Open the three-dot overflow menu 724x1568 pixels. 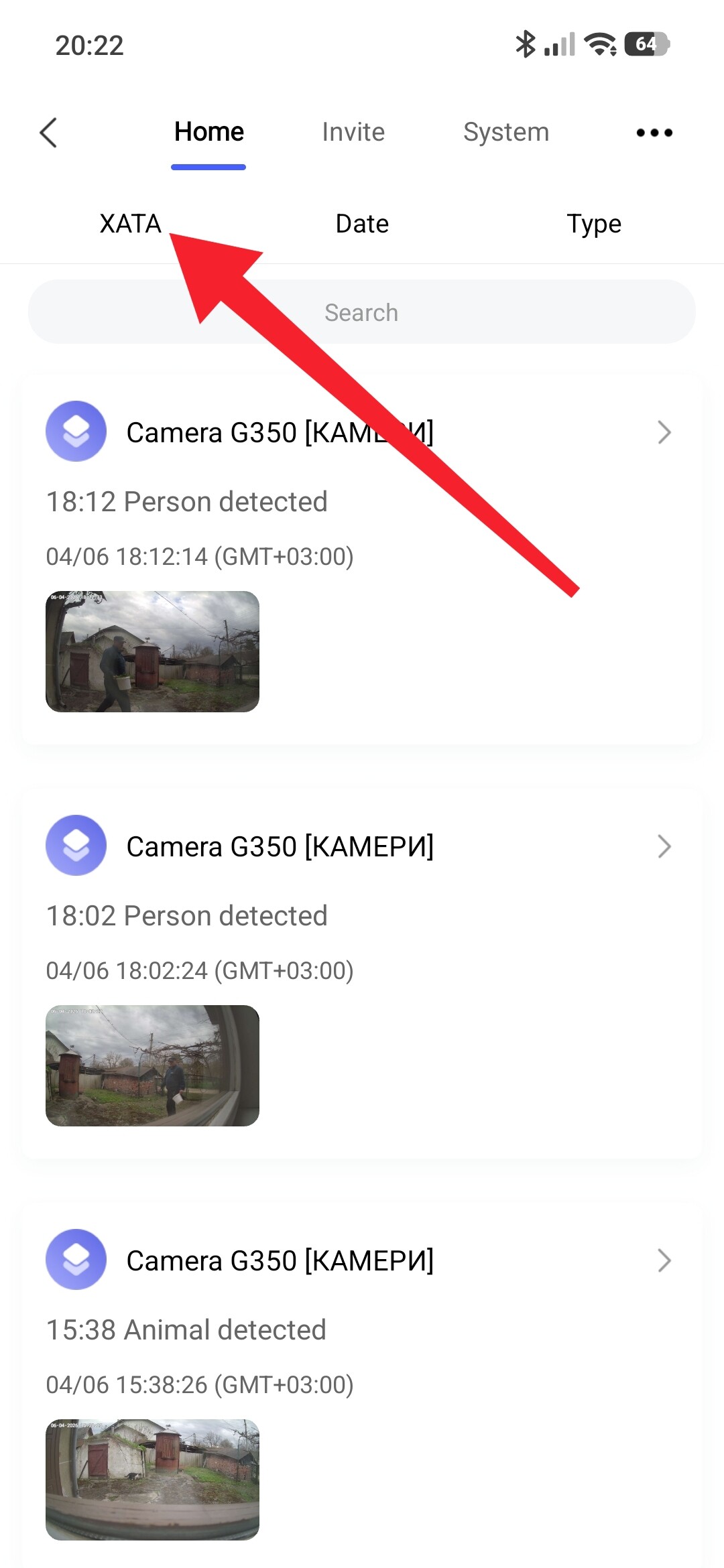[654, 133]
